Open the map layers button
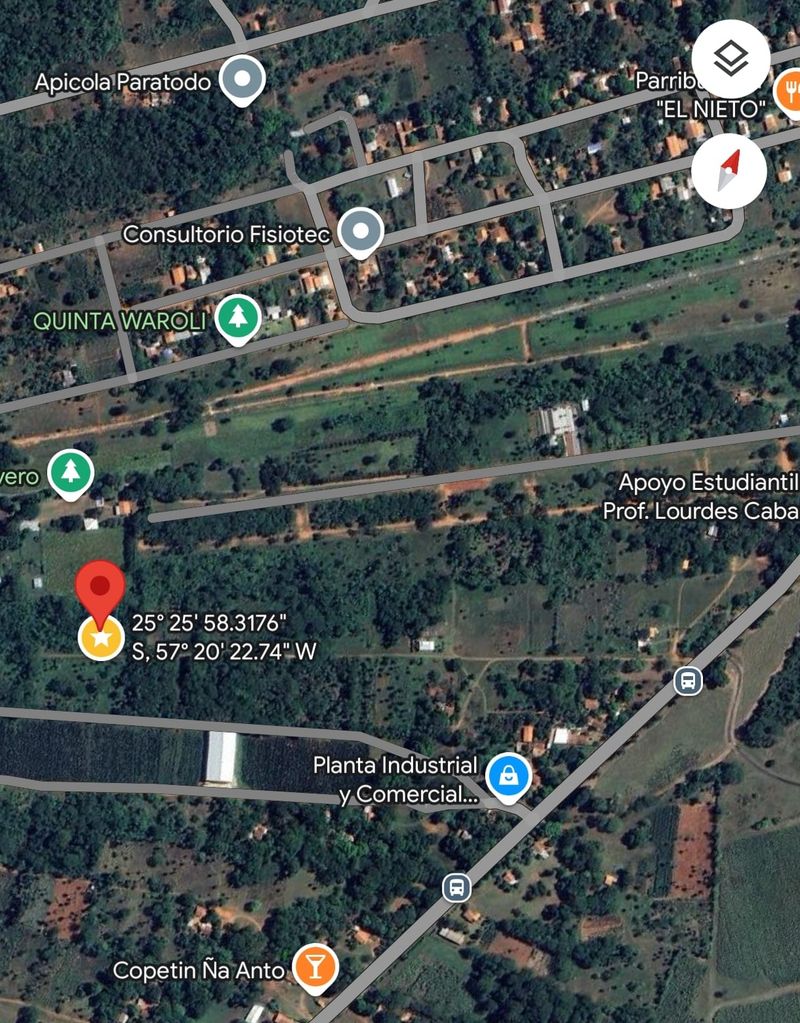The image size is (800, 1023). (731, 59)
